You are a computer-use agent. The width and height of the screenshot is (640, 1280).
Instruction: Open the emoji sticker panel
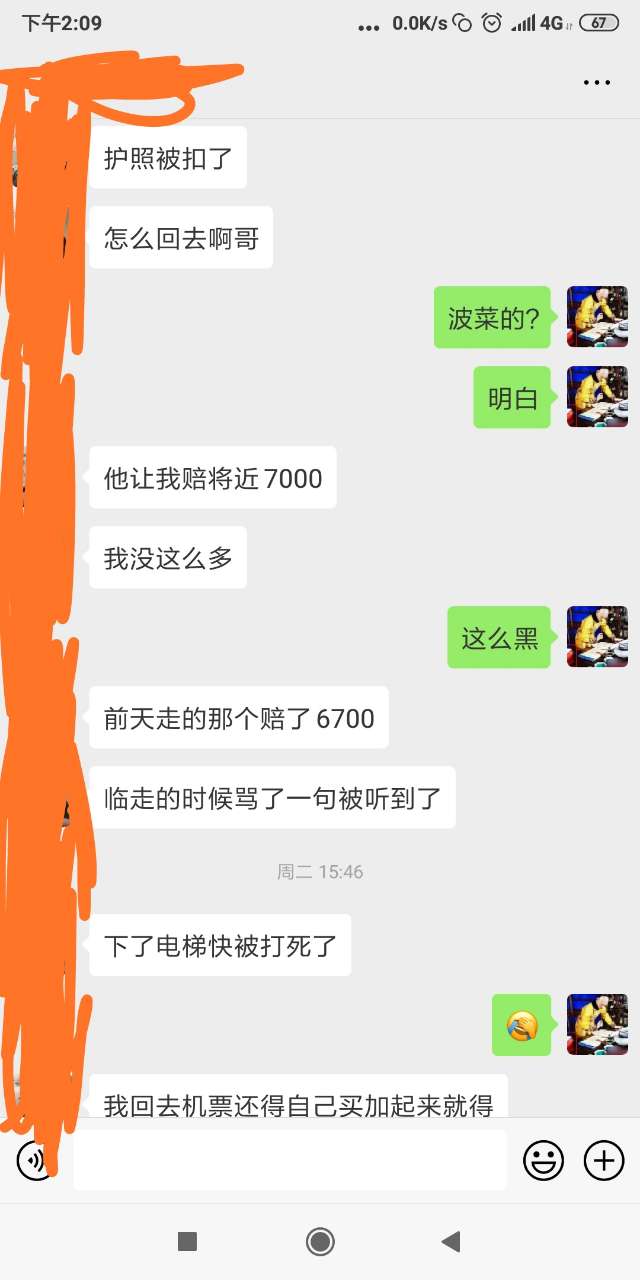point(544,1161)
